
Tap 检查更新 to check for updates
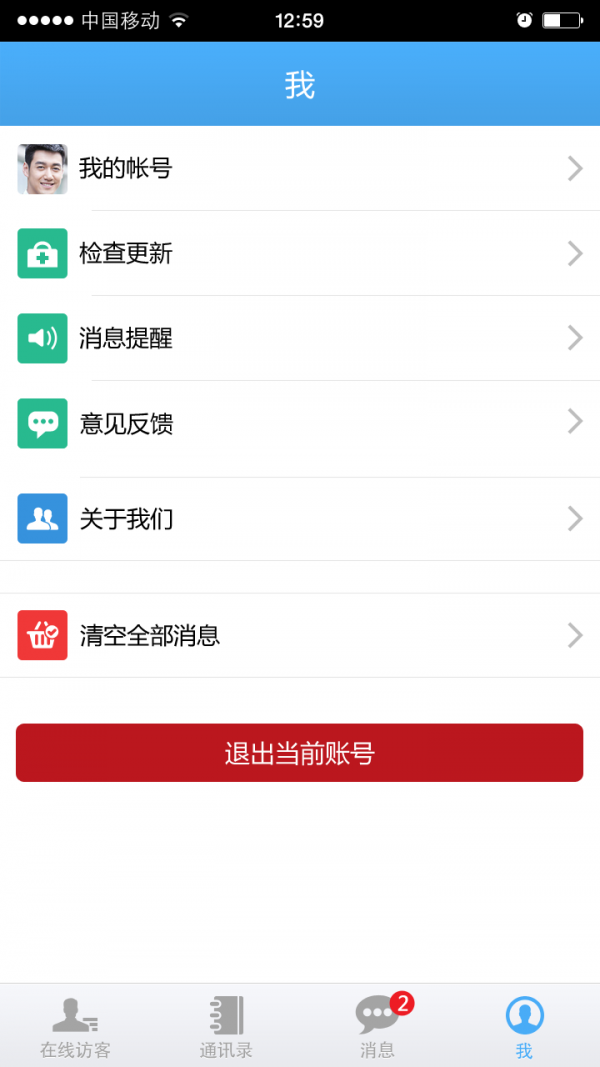click(300, 254)
